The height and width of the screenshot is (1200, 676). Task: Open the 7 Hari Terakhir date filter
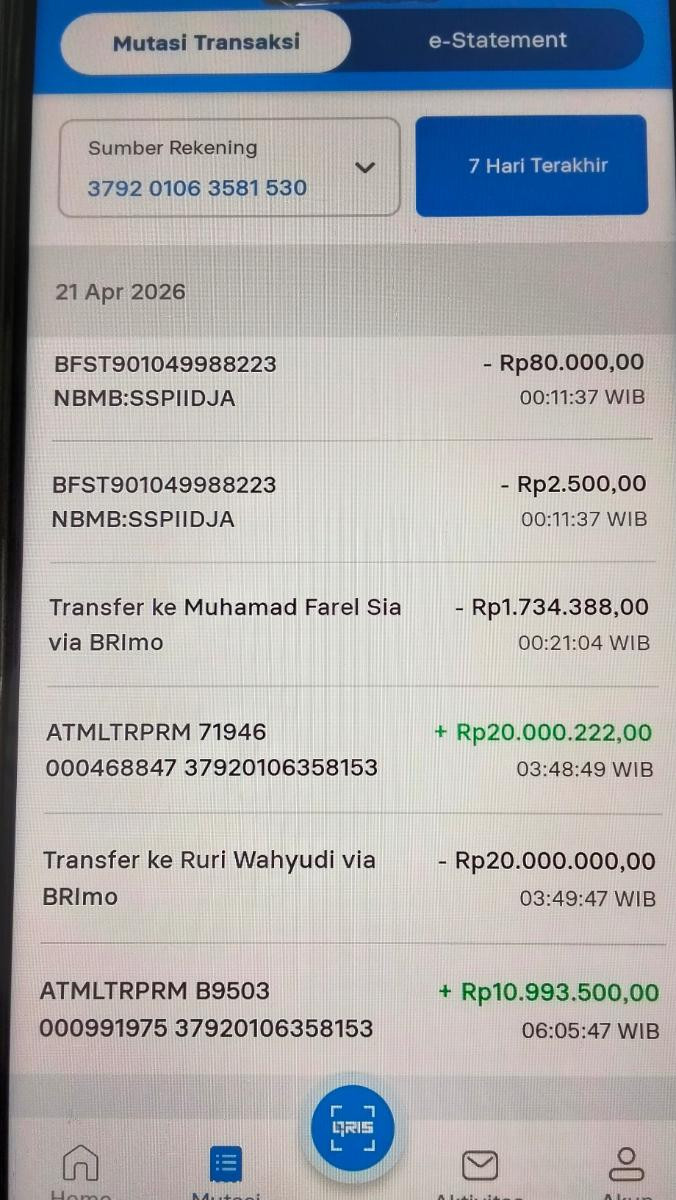coord(532,166)
